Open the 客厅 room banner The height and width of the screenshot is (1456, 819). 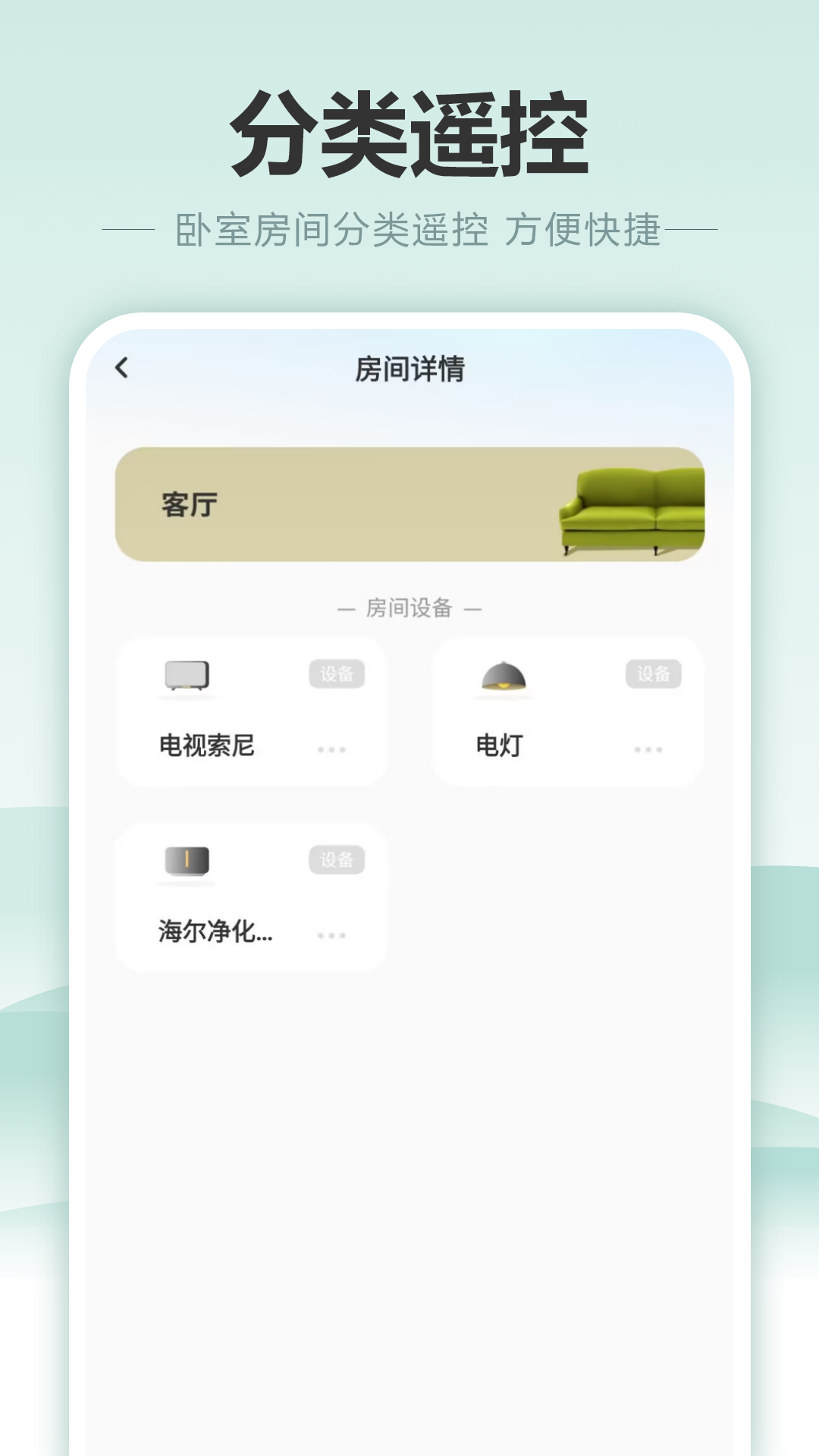tap(409, 503)
